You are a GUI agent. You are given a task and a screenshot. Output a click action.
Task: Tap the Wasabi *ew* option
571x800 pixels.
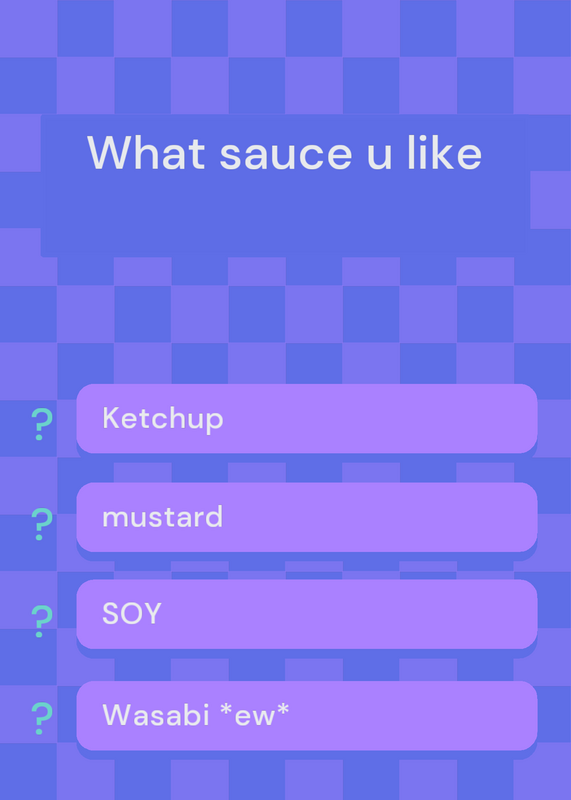(307, 715)
